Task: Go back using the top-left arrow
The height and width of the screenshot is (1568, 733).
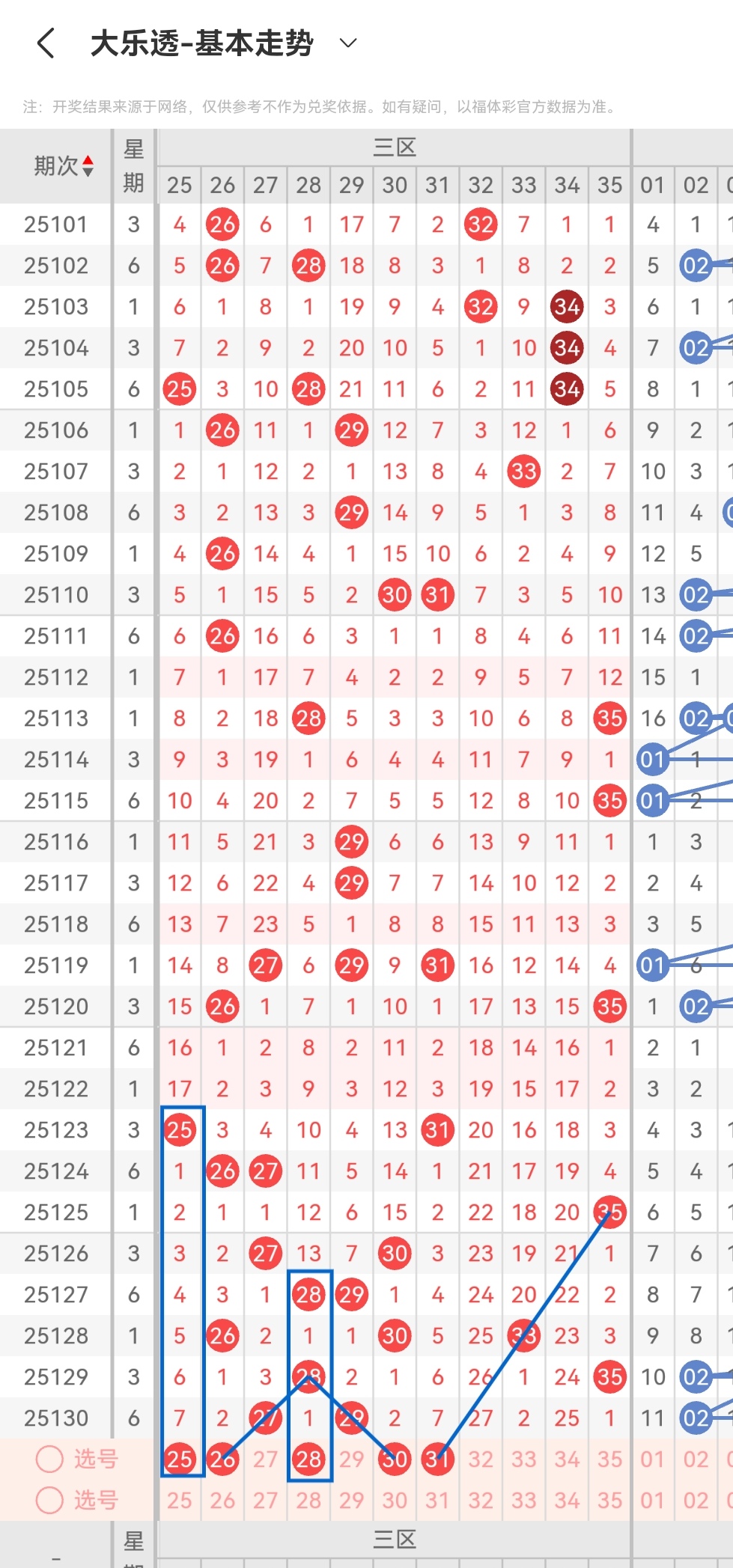Action: (46, 43)
